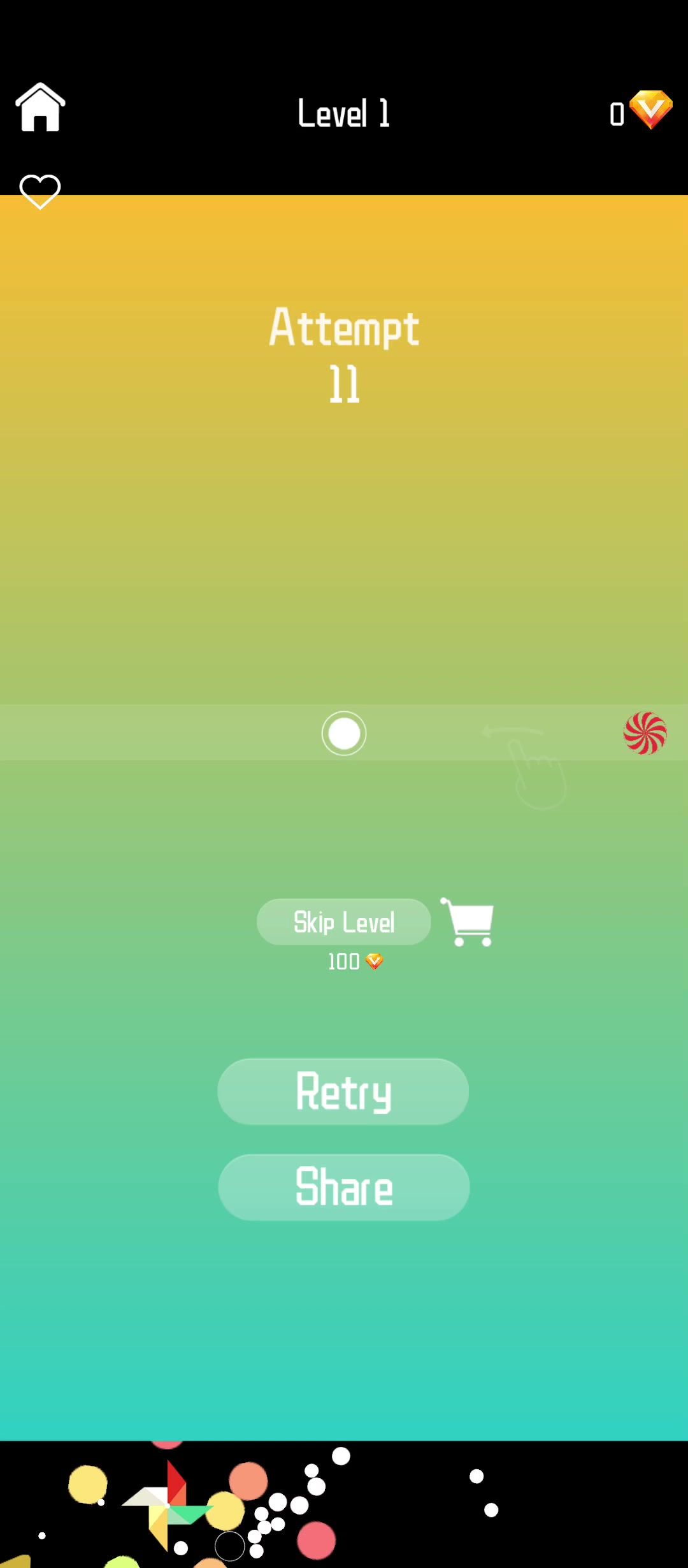Image resolution: width=688 pixels, height=1568 pixels.
Task: Tap the Skip Level button
Action: pos(343,922)
